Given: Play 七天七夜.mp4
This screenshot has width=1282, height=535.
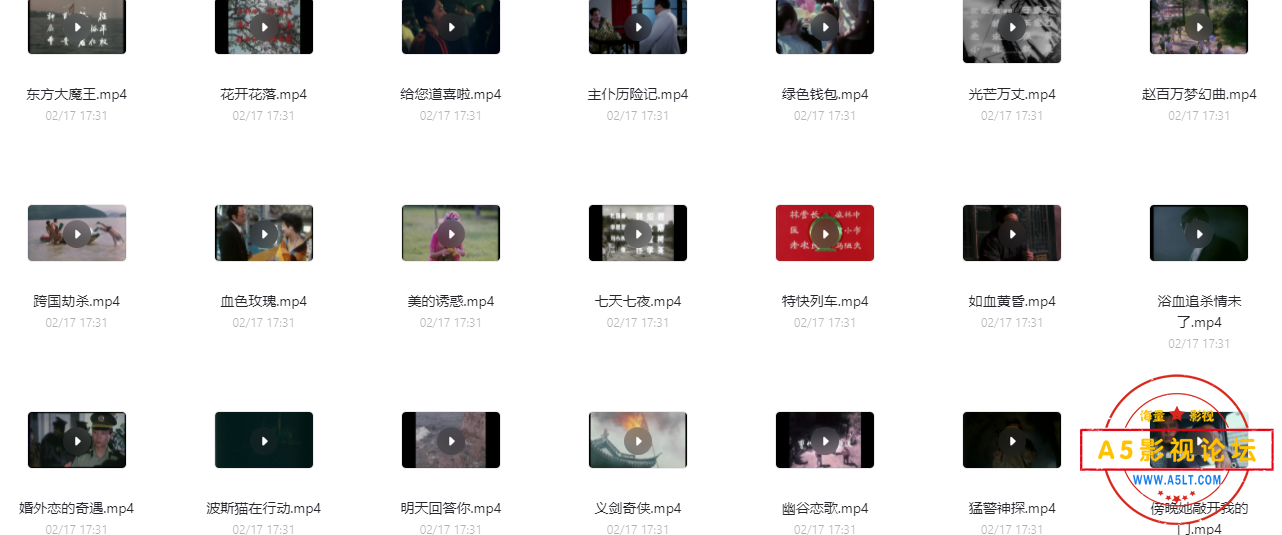Looking at the screenshot, I should pos(638,234).
